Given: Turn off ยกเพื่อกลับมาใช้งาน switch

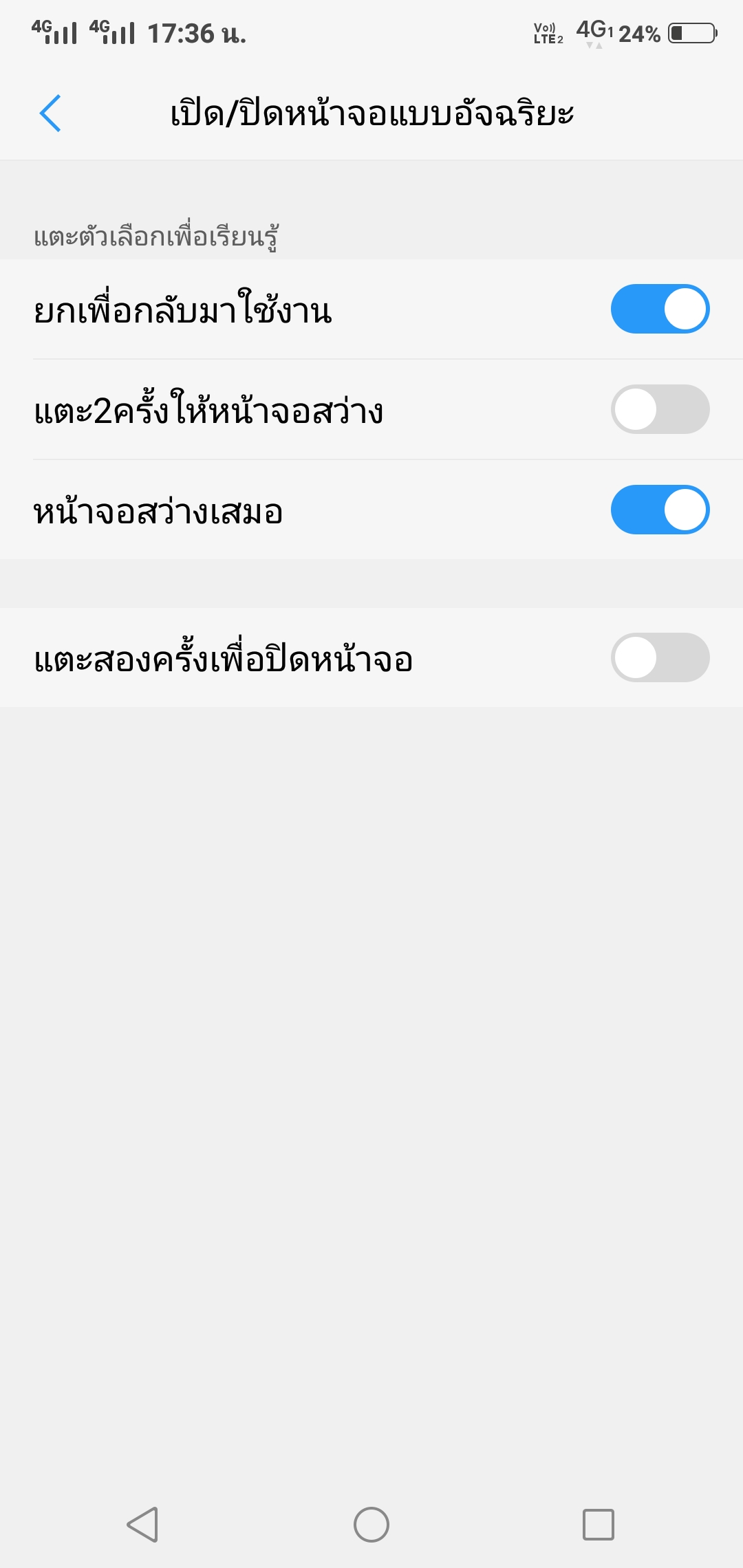Looking at the screenshot, I should click(660, 309).
